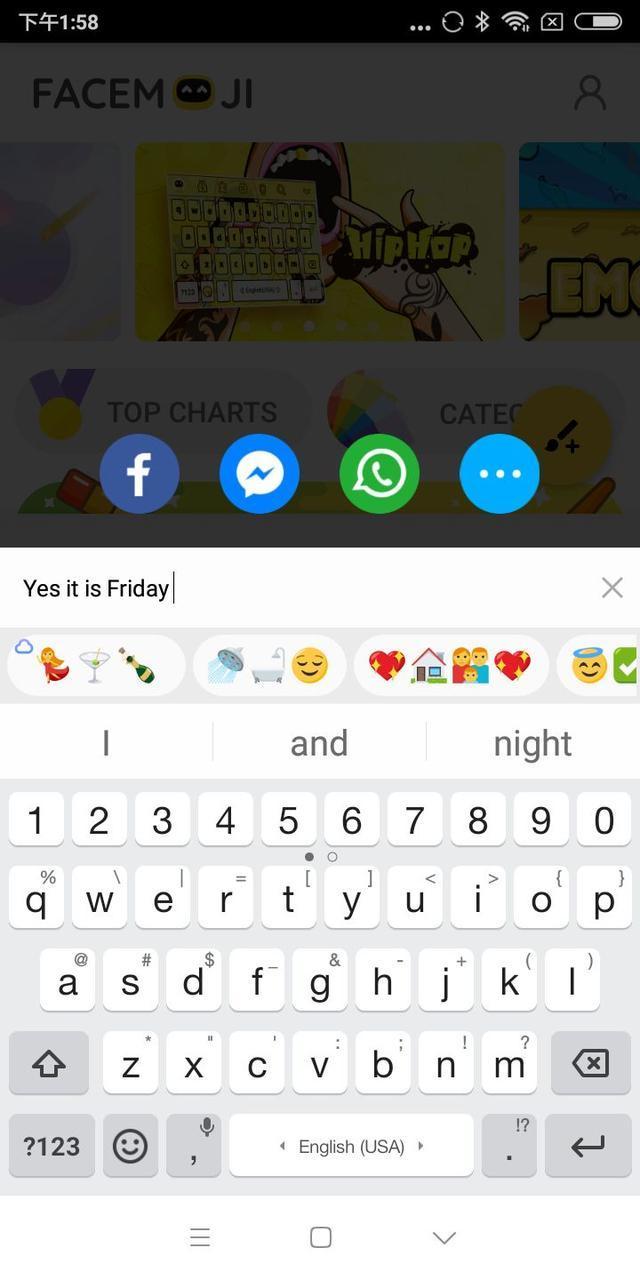Insert the dancer cocktail champagne emoji combo
640x1280 pixels.
(x=96, y=666)
